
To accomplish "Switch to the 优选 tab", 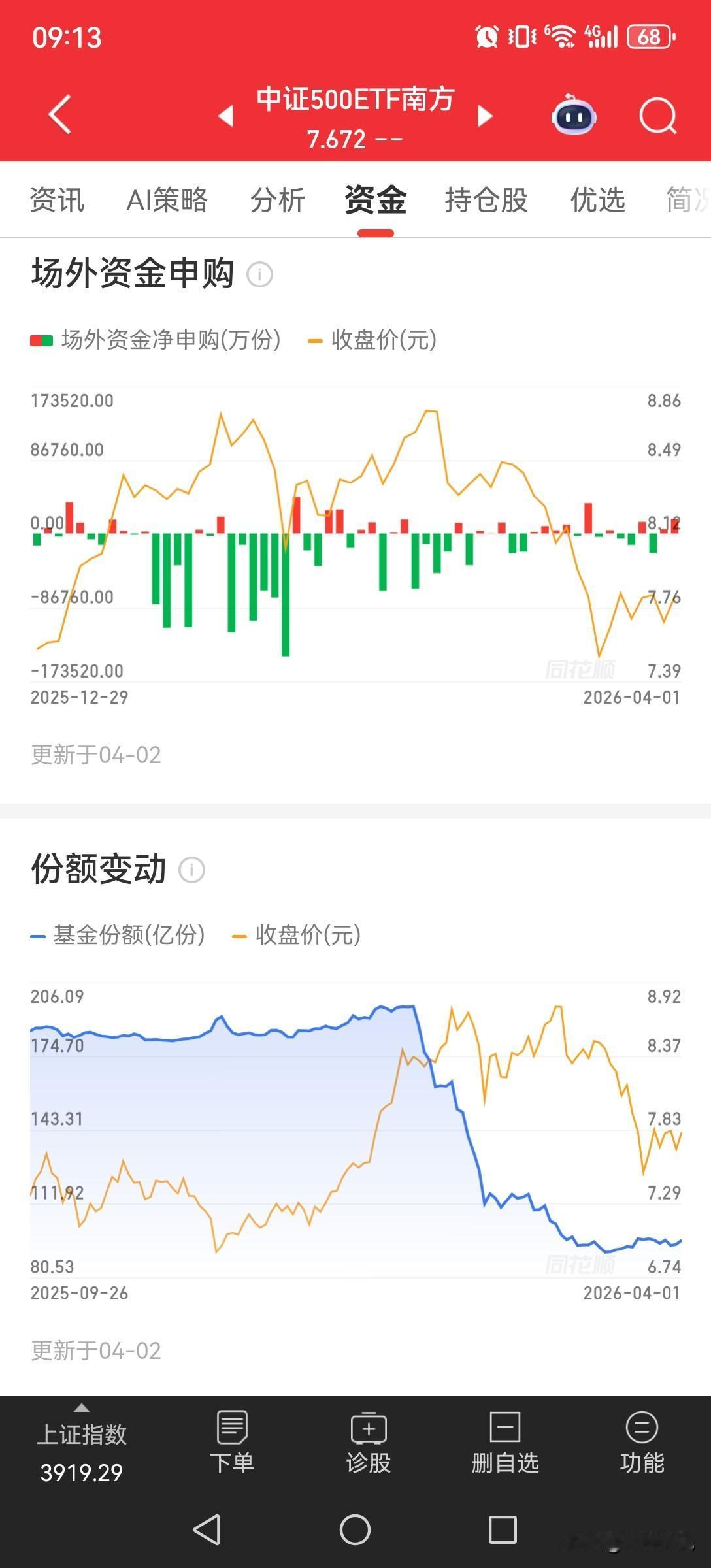I will point(597,200).
